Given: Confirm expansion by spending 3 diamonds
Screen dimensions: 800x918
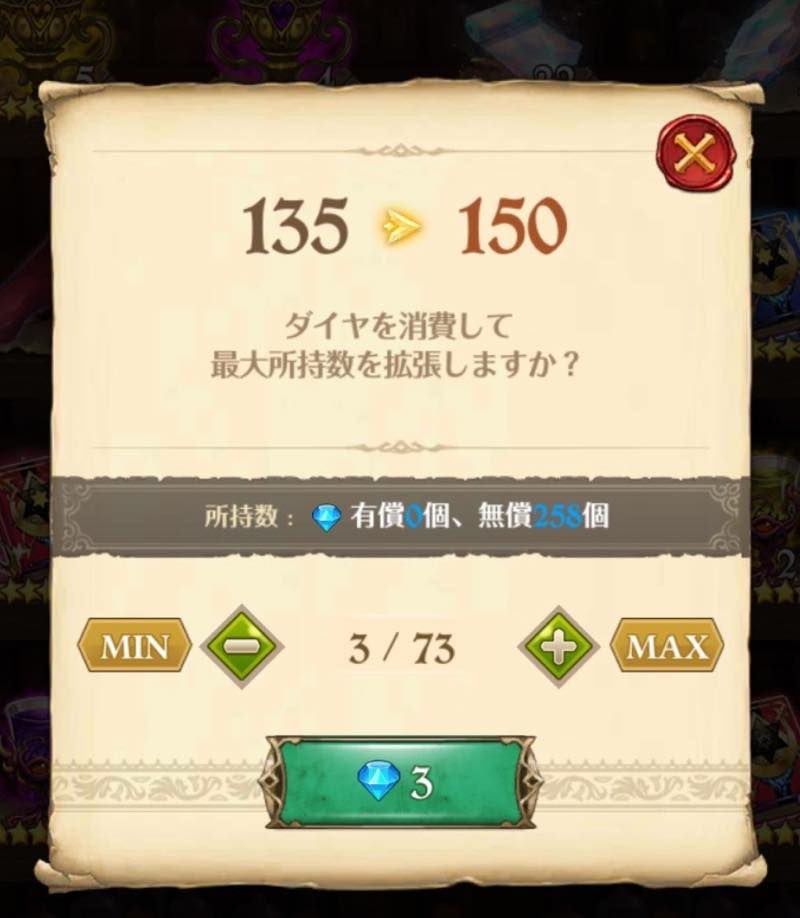Looking at the screenshot, I should pos(399,783).
